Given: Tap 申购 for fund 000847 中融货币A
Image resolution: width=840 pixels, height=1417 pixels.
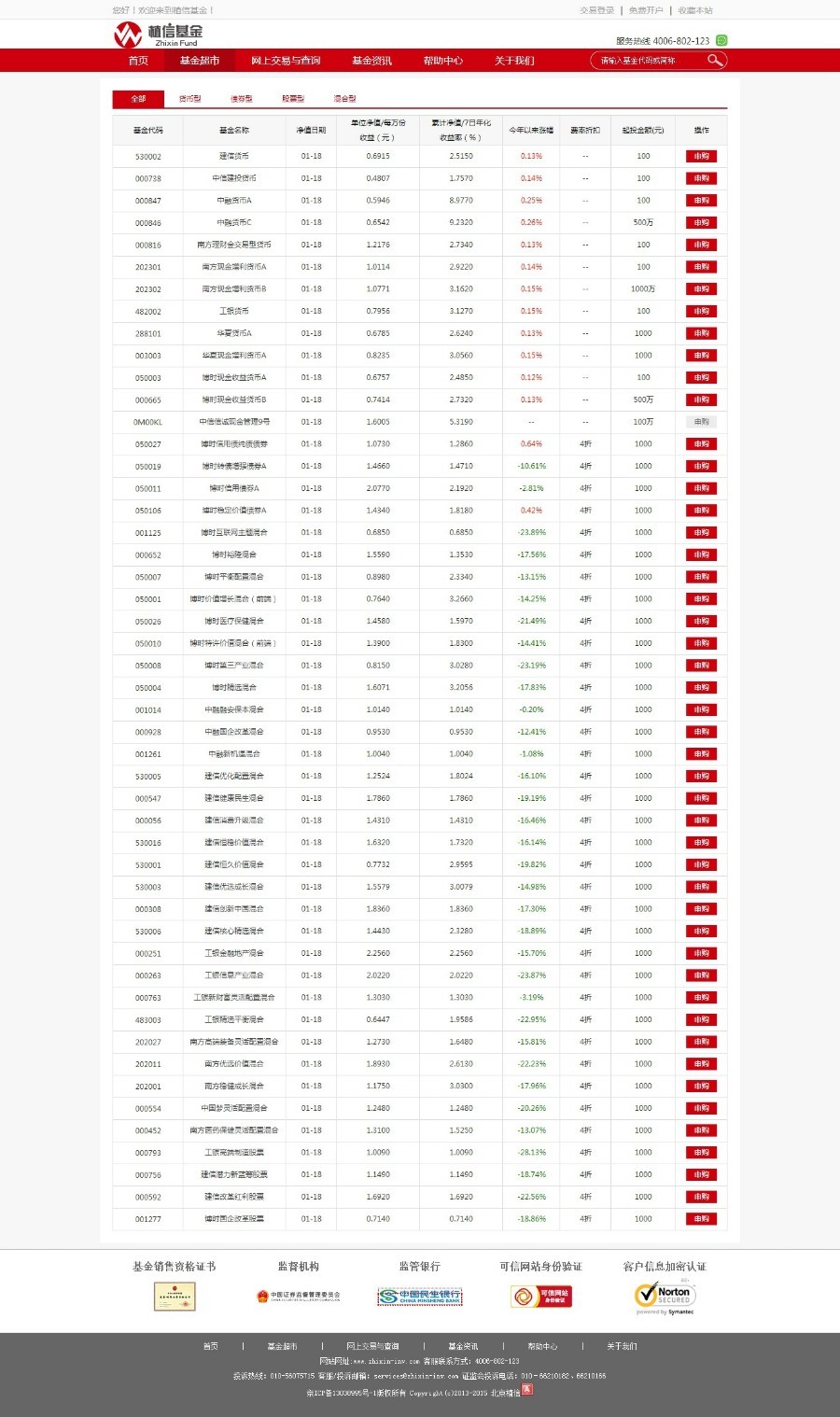Looking at the screenshot, I should pyautogui.click(x=701, y=201).
